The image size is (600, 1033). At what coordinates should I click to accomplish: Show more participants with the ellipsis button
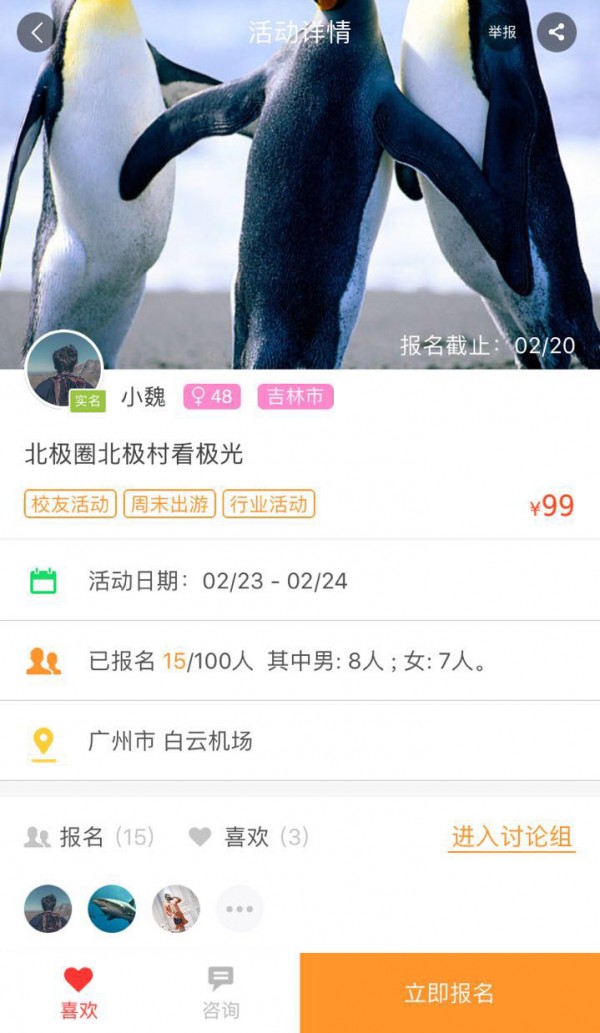click(240, 909)
